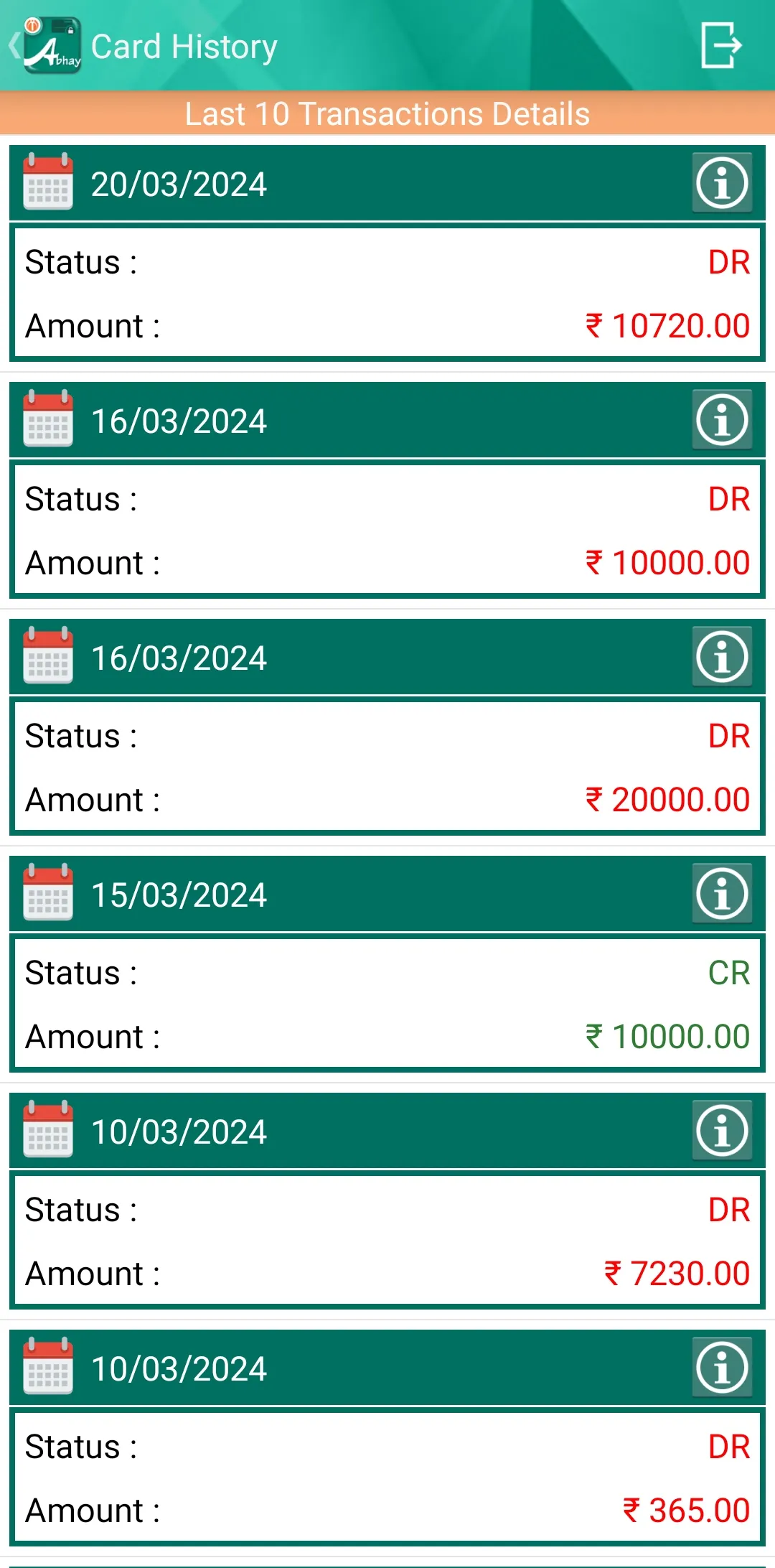
Task: Open info for the 20/03/2024 transaction
Action: point(722,183)
